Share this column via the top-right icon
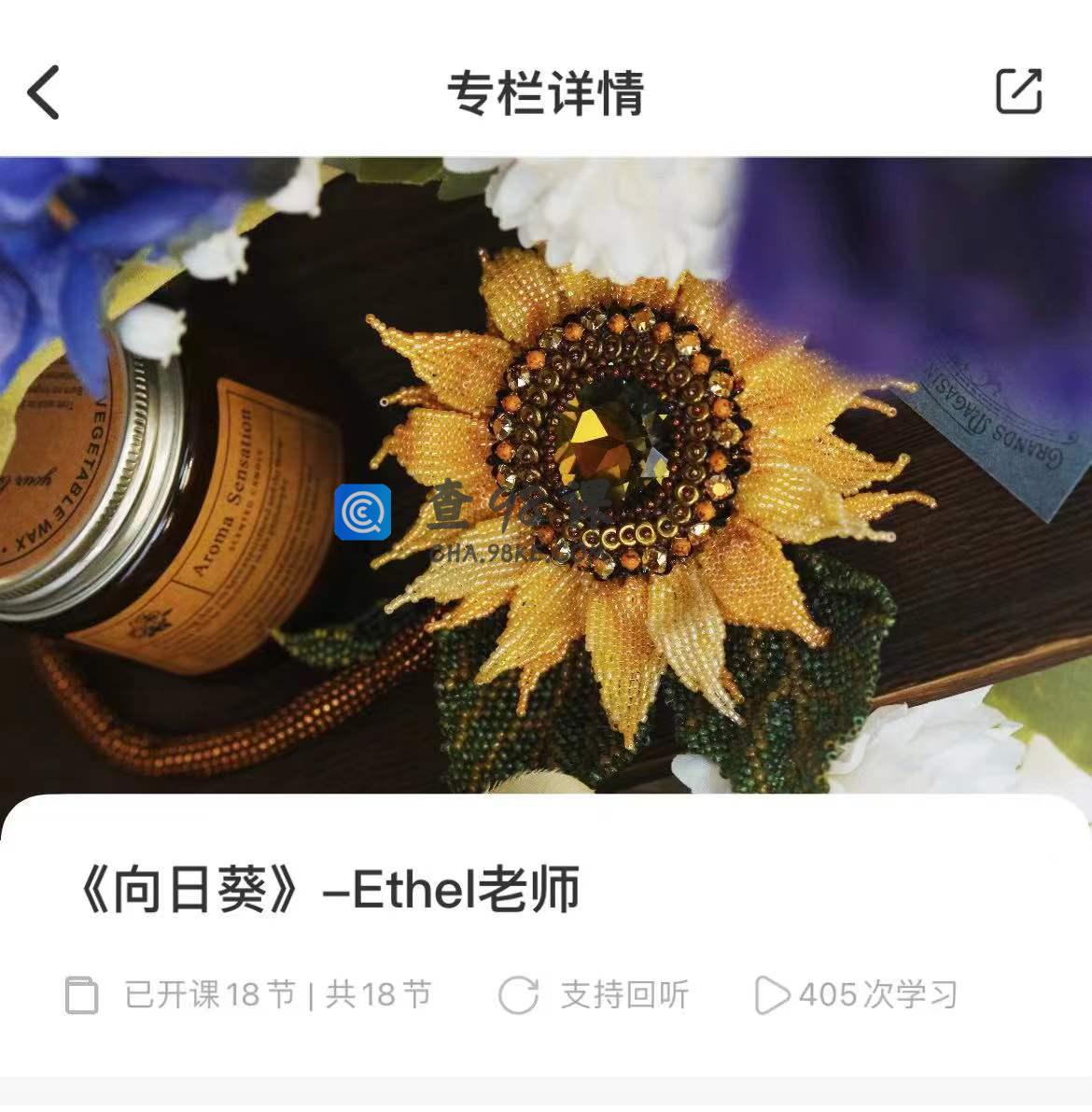This screenshot has height=1112, width=1092. tap(1018, 91)
